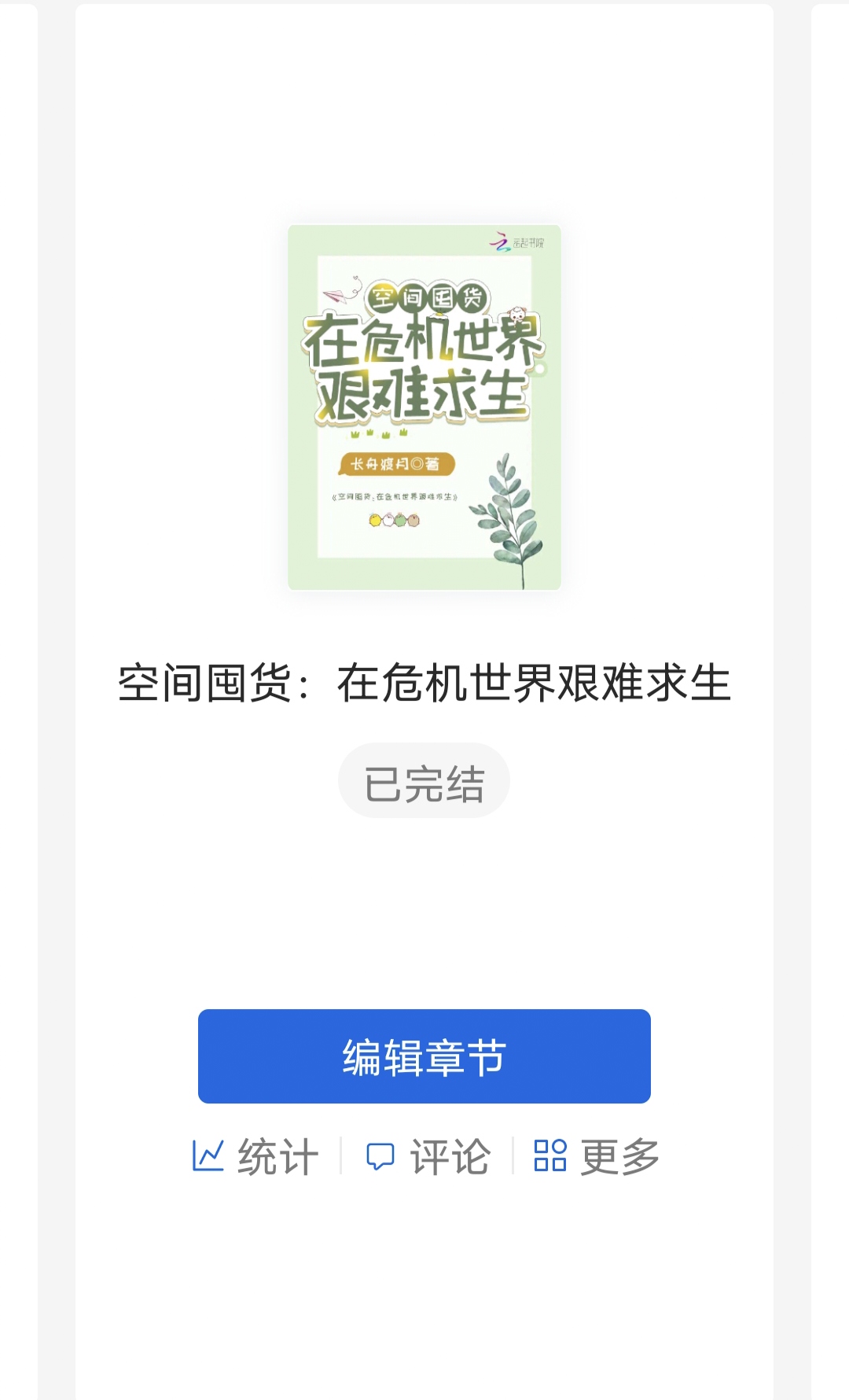Open the 更多 options
Screen dimensions: 849x1400
coord(597,1157)
